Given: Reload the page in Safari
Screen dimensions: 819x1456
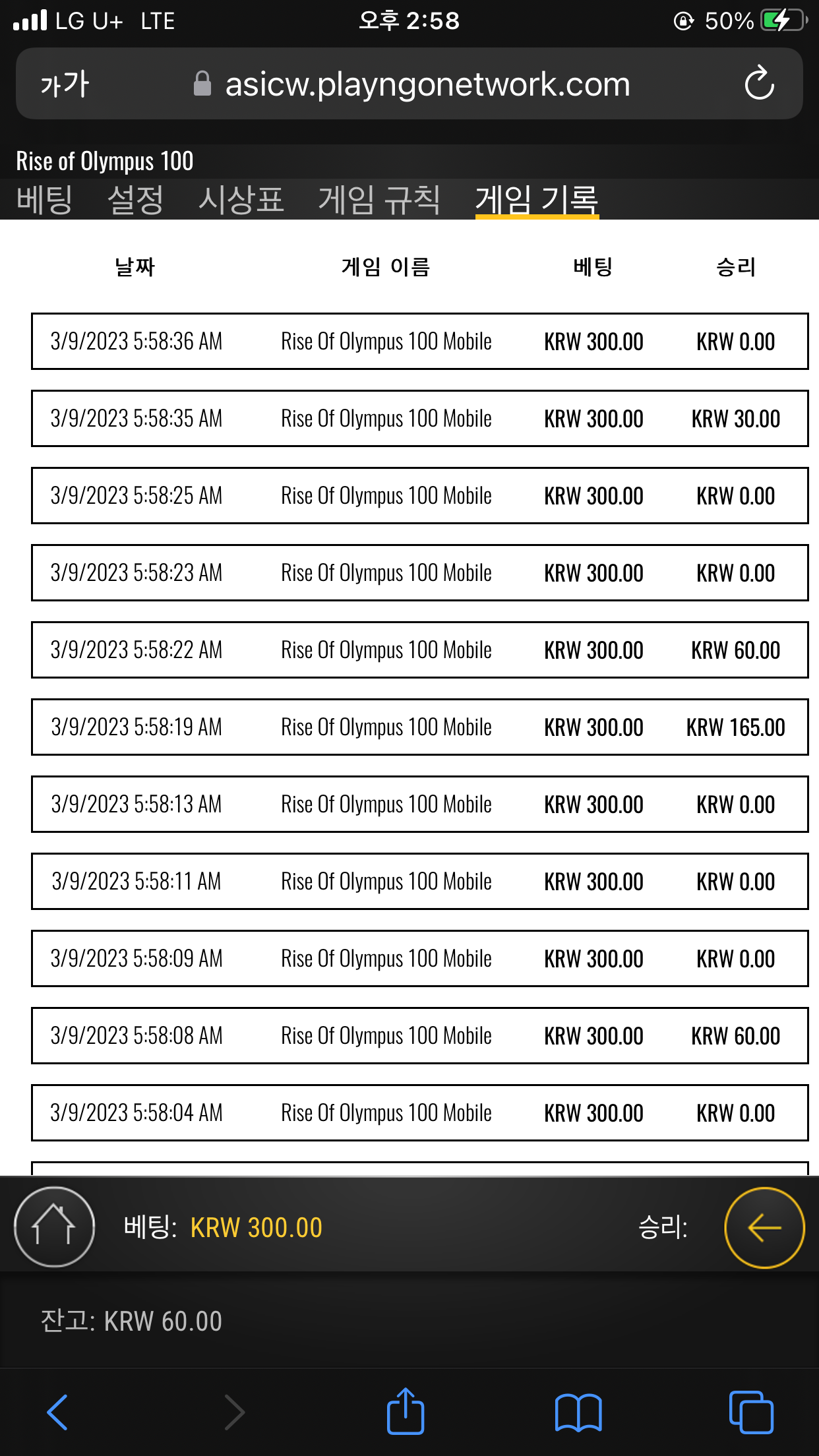Looking at the screenshot, I should (x=759, y=83).
